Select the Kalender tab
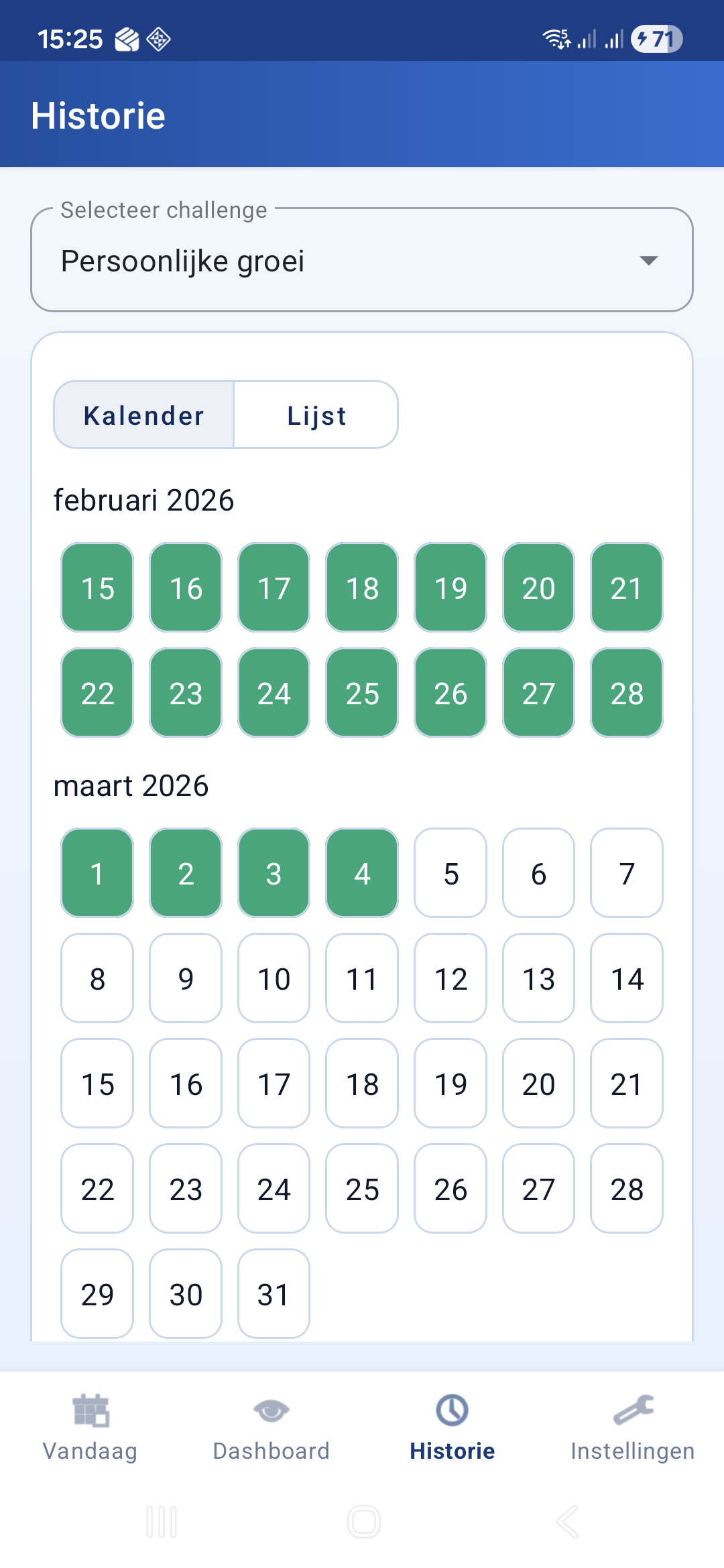The image size is (724, 1568). [x=143, y=414]
